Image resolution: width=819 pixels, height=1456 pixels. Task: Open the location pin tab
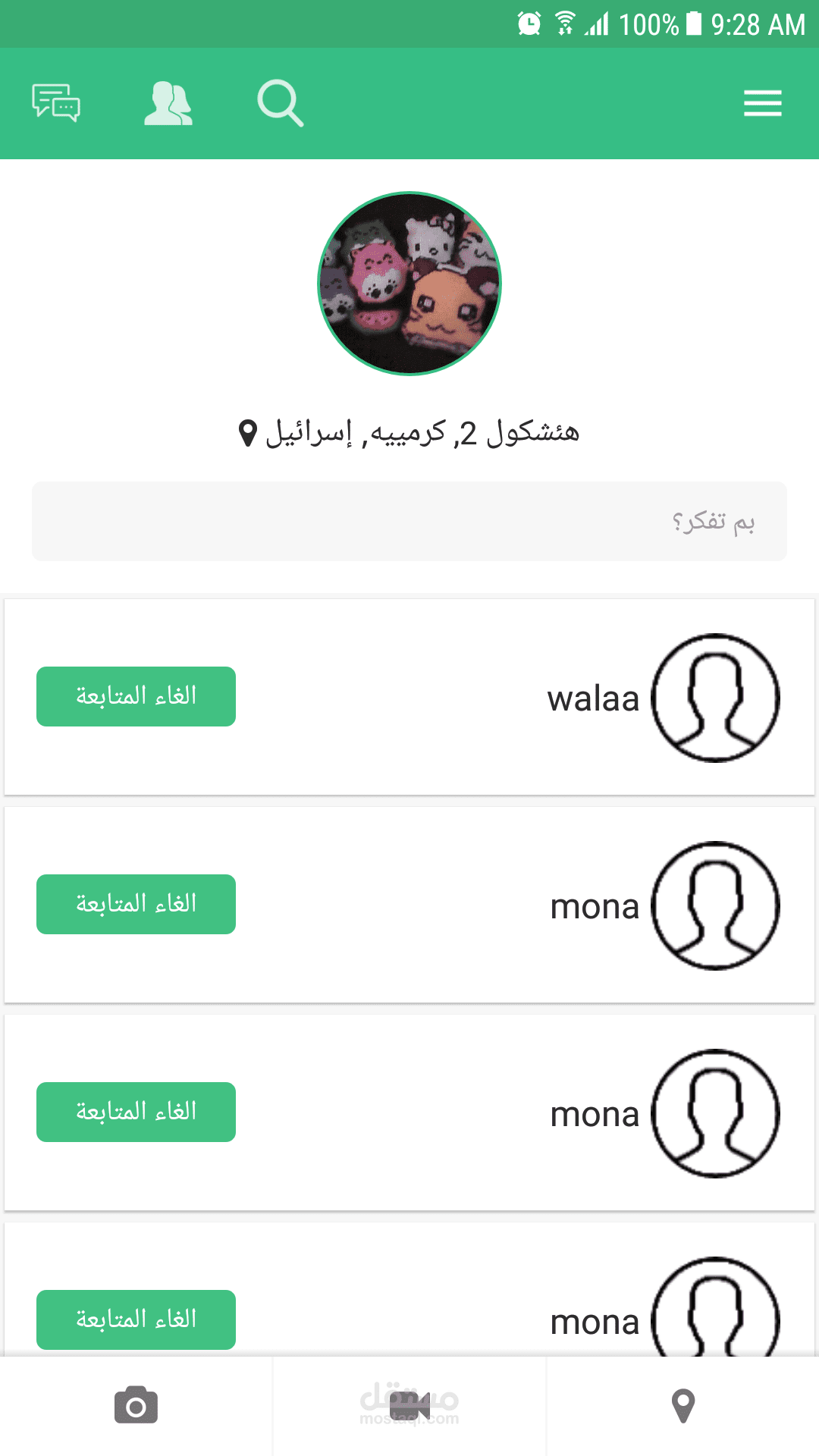pyautogui.click(x=683, y=1406)
